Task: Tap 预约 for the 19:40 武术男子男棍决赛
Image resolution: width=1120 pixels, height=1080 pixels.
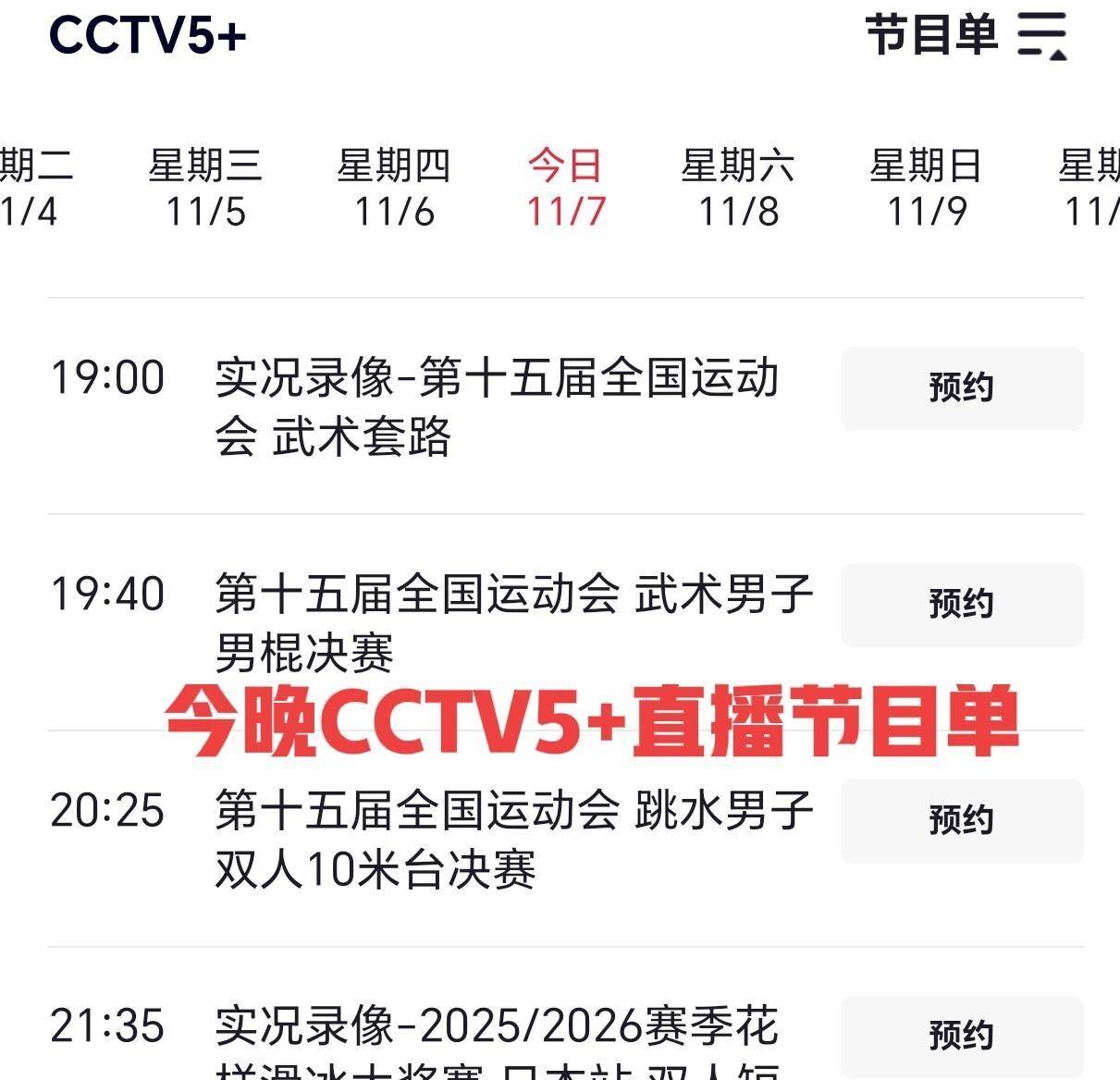Action: tap(961, 605)
